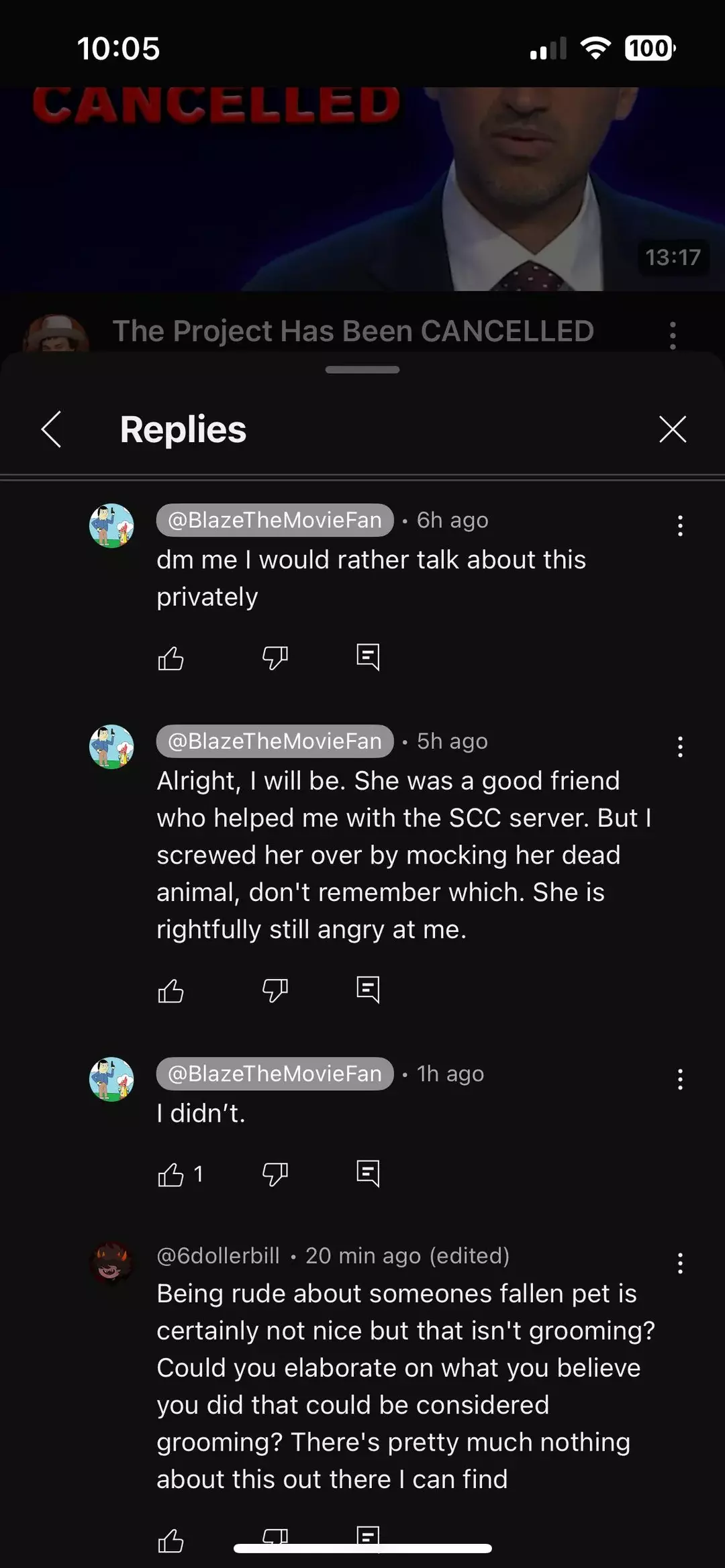Open options for @6dollerbill's reply

(680, 1263)
